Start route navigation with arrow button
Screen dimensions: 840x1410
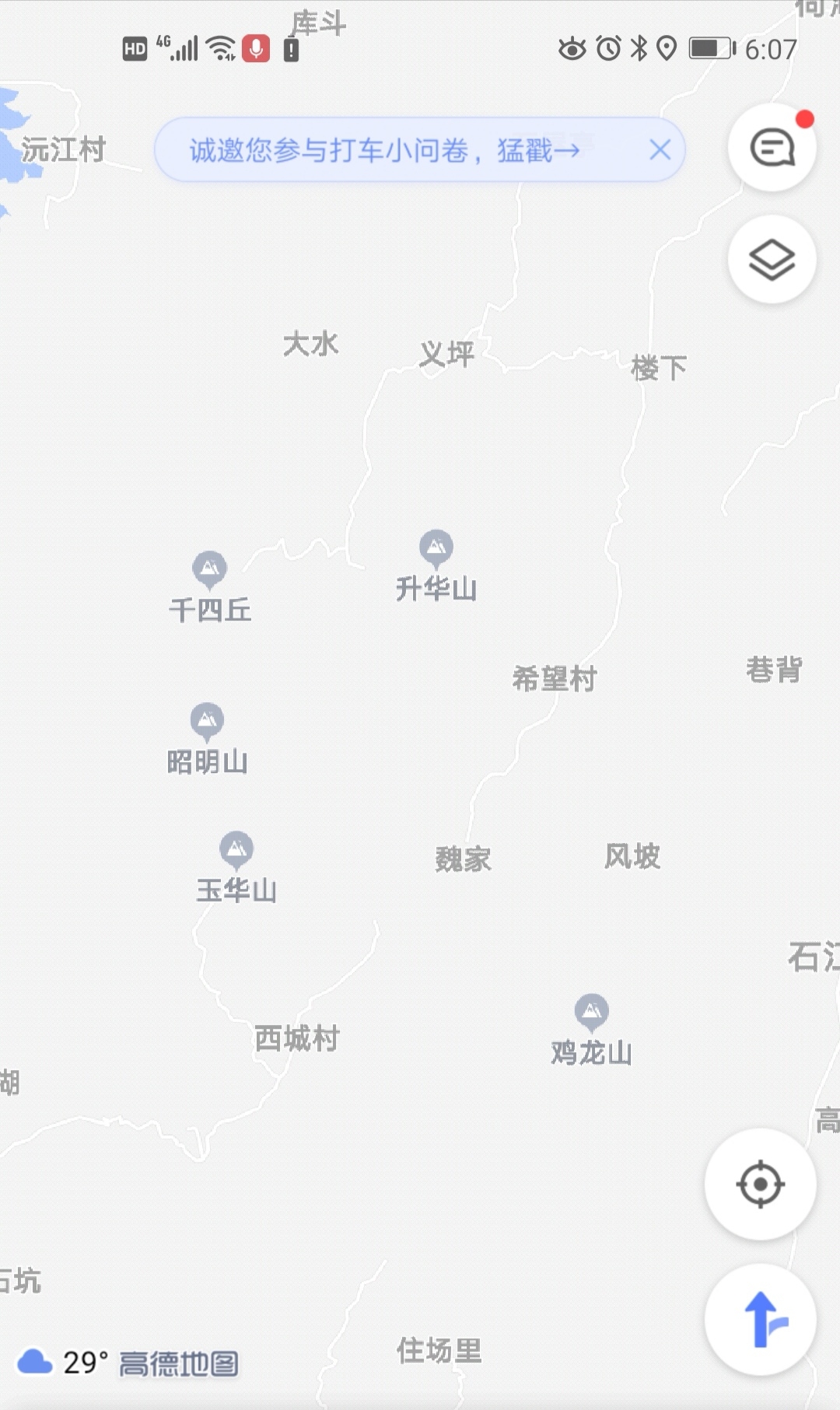(760, 1320)
